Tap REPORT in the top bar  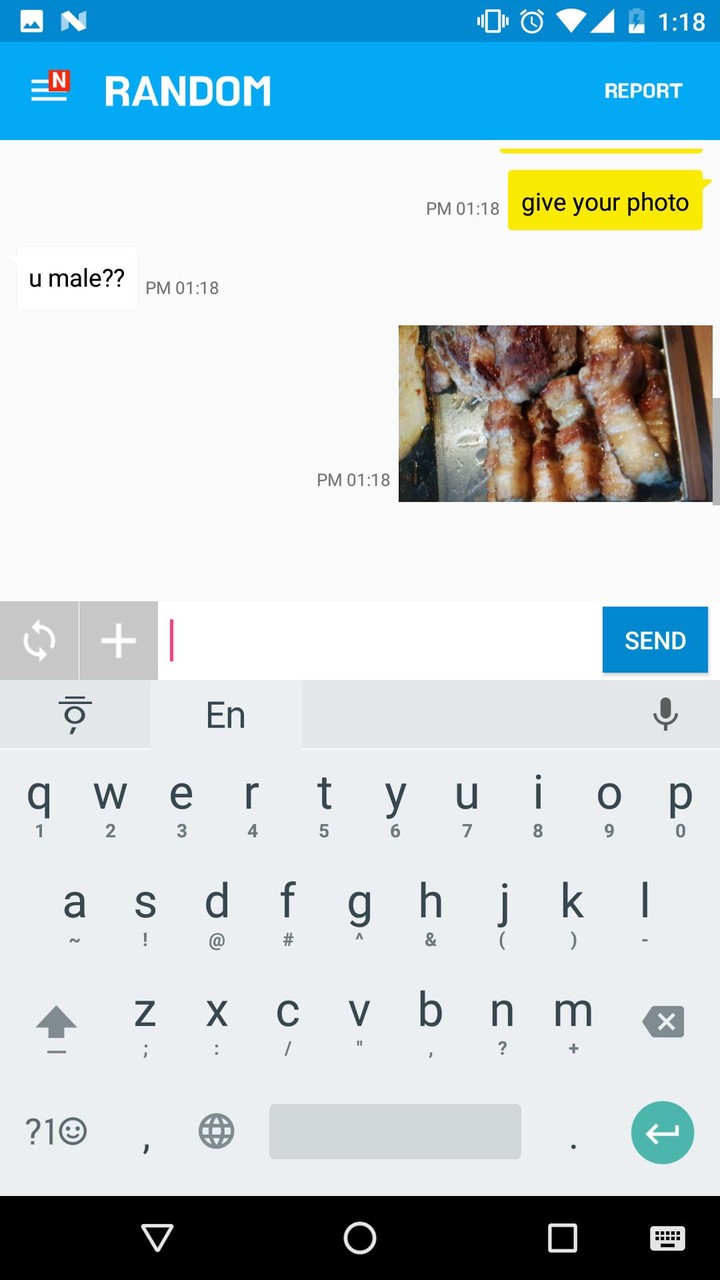click(x=643, y=90)
